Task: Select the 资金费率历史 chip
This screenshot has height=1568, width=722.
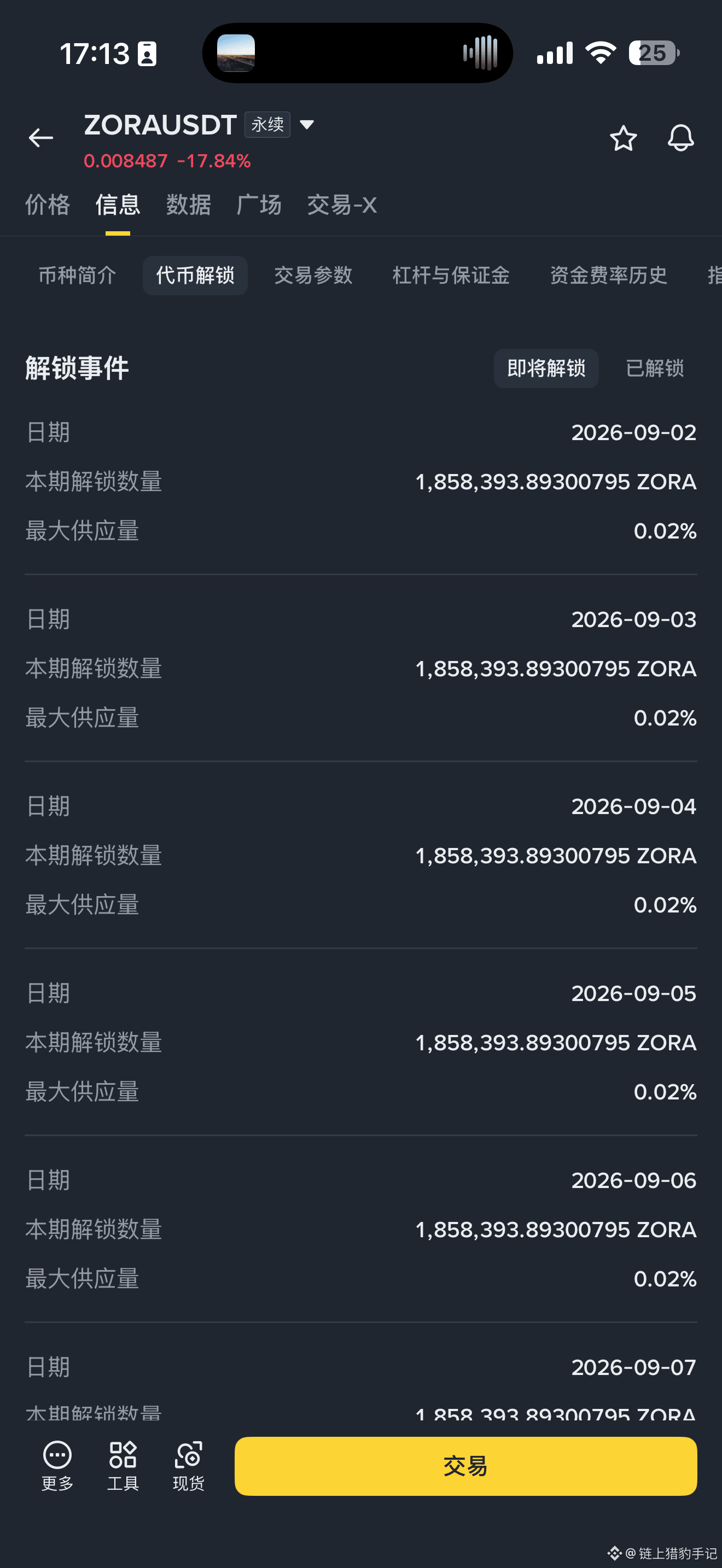Action: pyautogui.click(x=609, y=275)
